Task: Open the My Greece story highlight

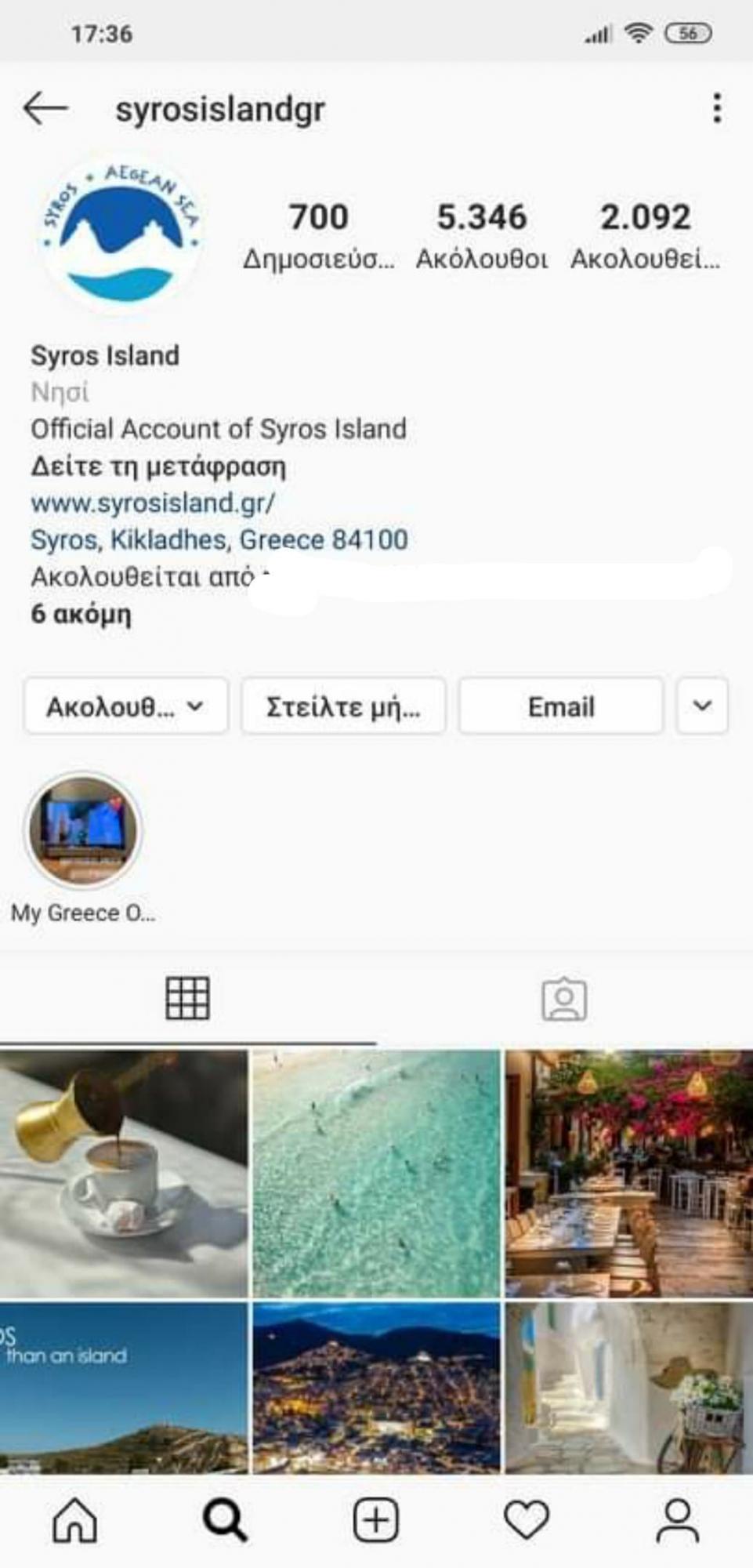Action: tap(84, 831)
